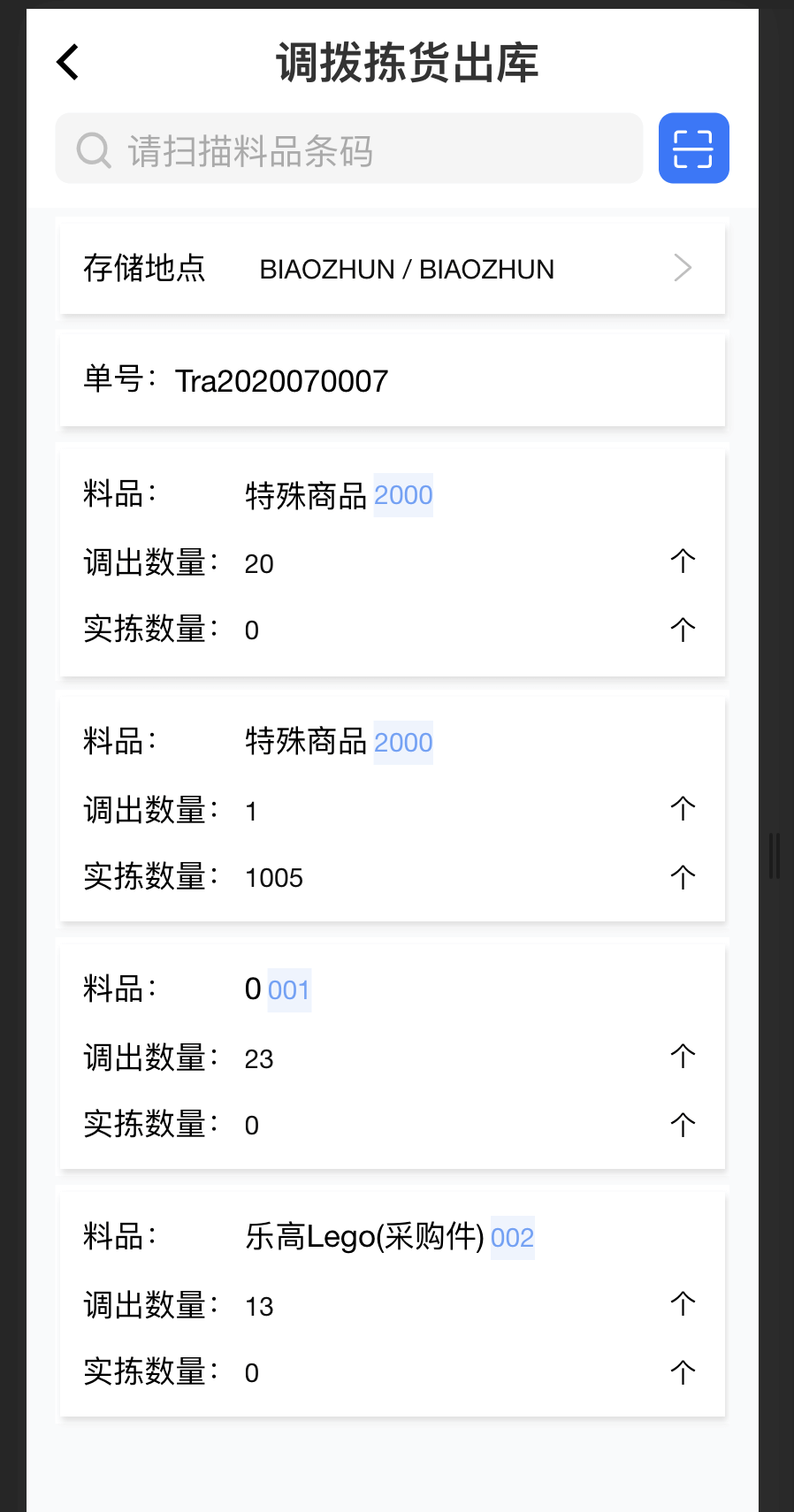This screenshot has width=794, height=1512.
Task: Go back from 调拨拣货出库 page
Action: click(68, 63)
